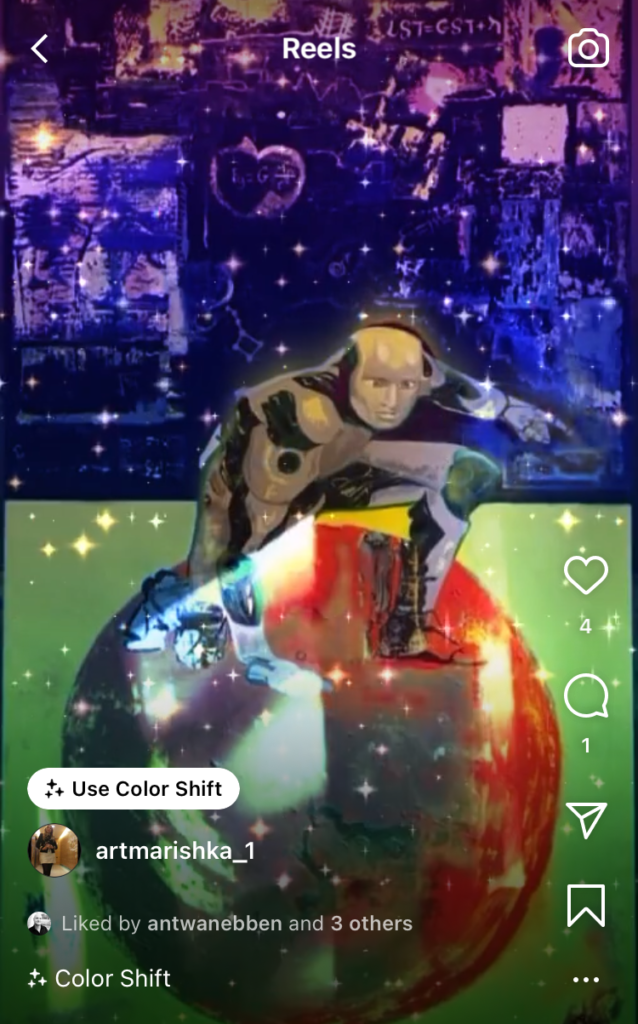This screenshot has height=1024, width=638.
Task: Save this reel with the bookmark icon
Action: [586, 905]
